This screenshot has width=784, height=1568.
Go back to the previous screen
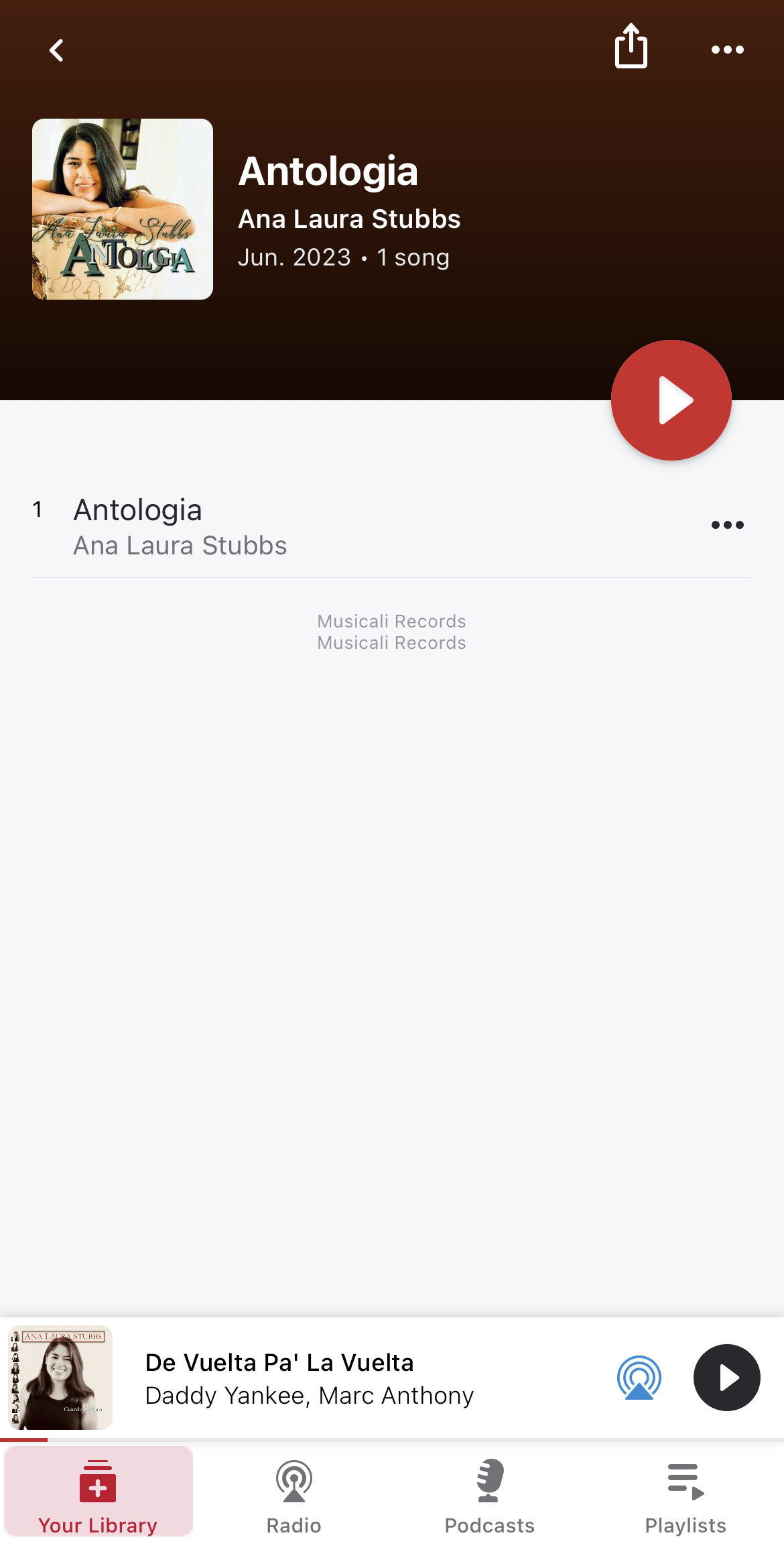tap(56, 50)
